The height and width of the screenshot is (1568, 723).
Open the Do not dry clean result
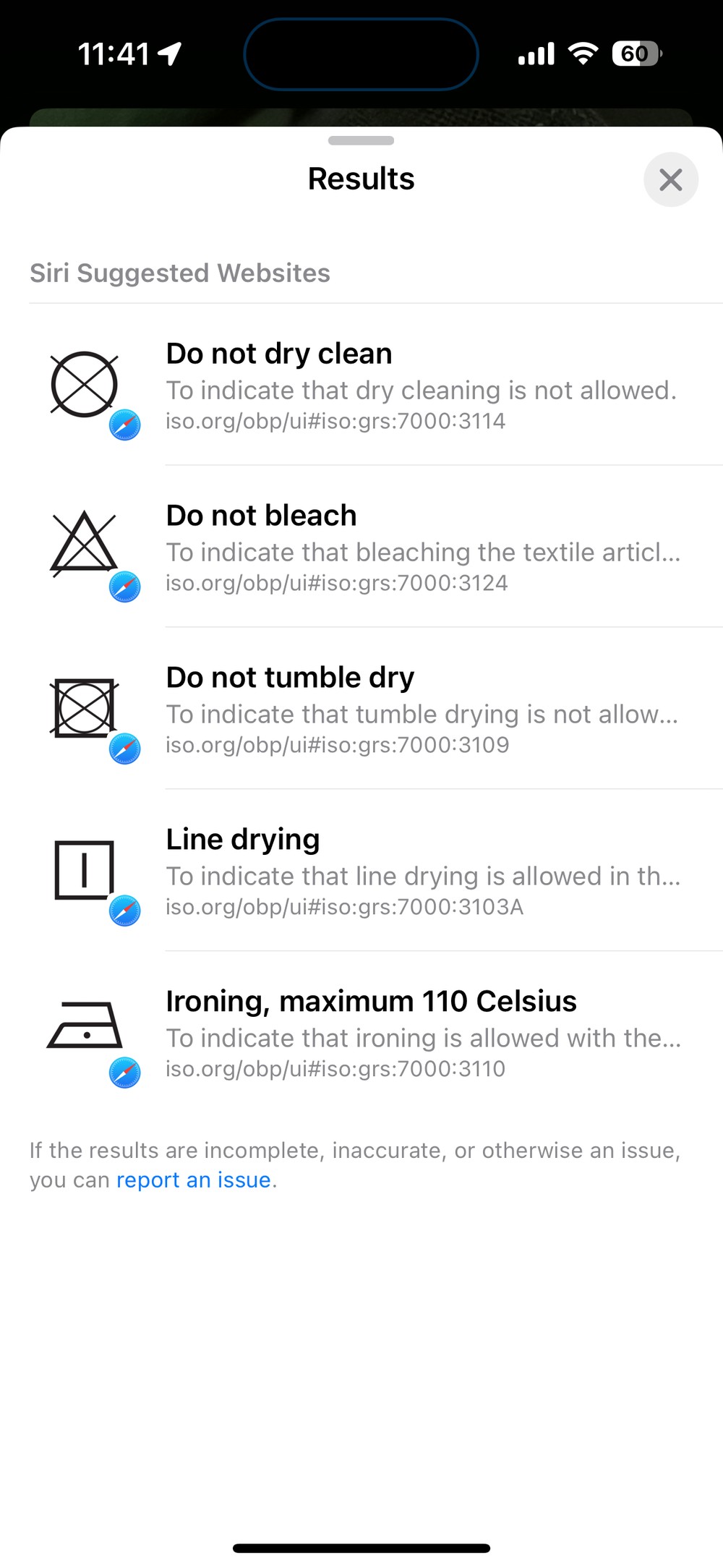(x=361, y=385)
